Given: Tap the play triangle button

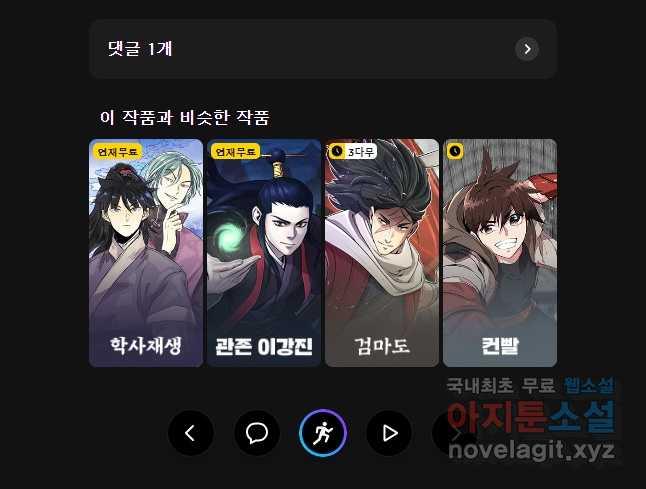Looking at the screenshot, I should click(x=389, y=433).
